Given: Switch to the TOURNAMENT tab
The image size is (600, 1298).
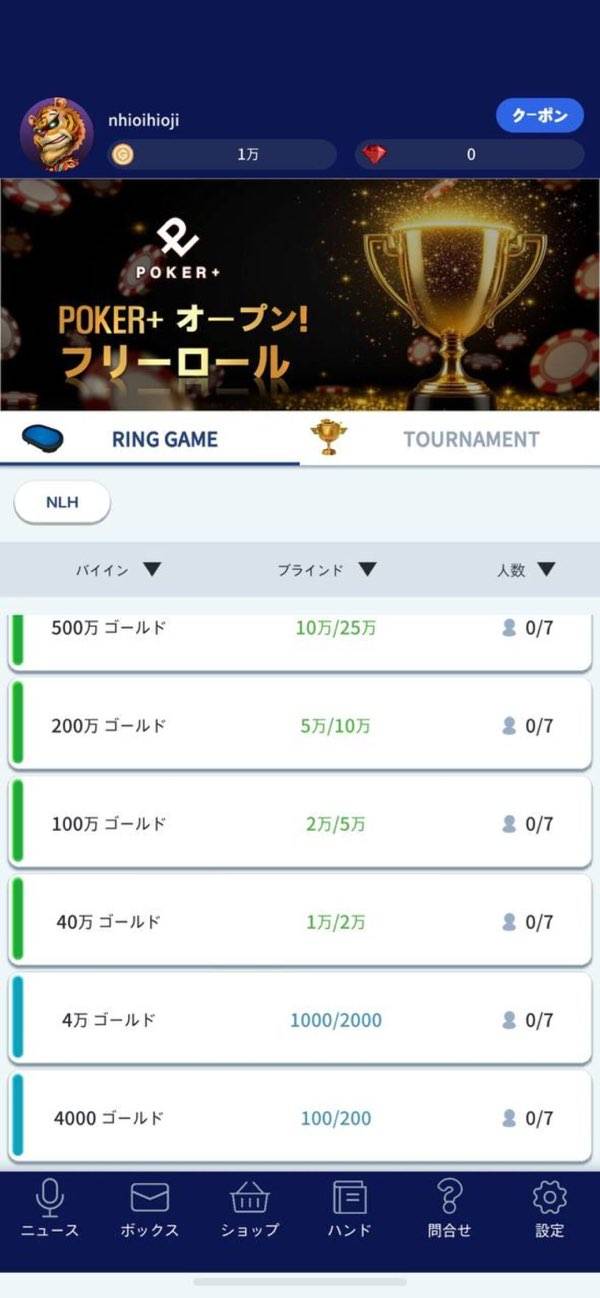Looking at the screenshot, I should point(450,439).
